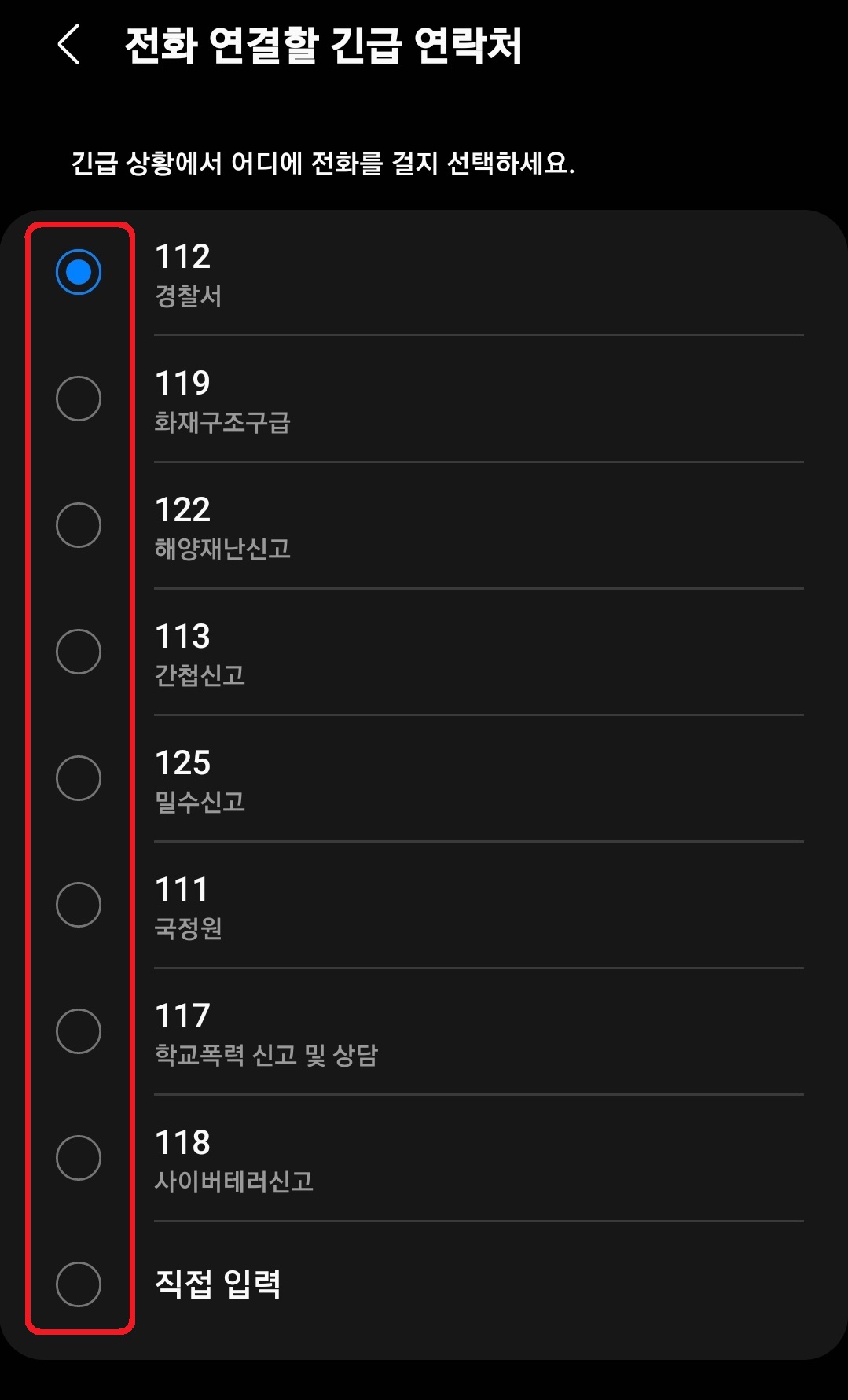Select the 118 사이버테러신고 radio button
Screen dimensions: 848x1400
(x=79, y=1156)
